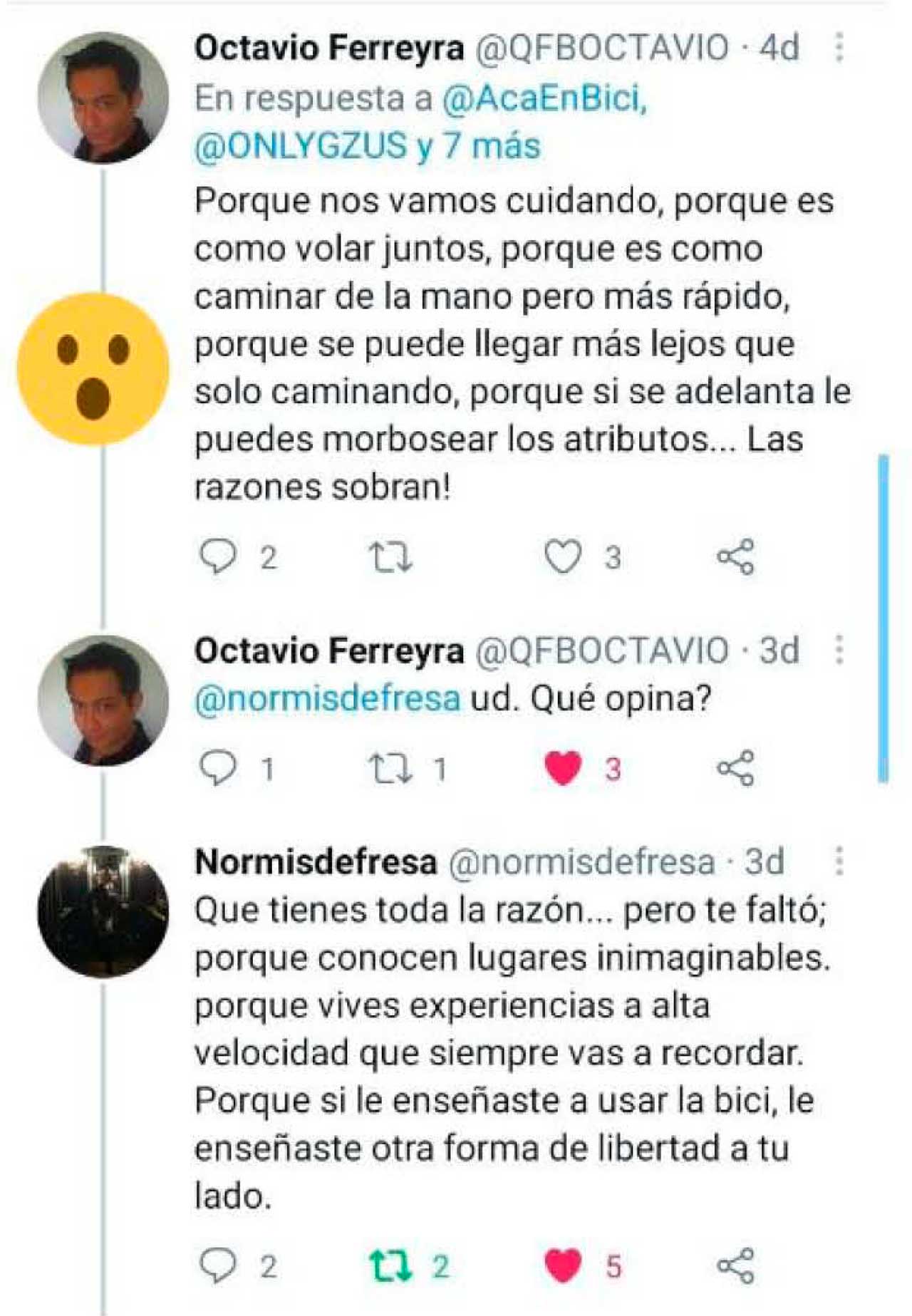The height and width of the screenshot is (1316, 912).
Task: Share the "Porque nos vamos cuidando" tweet
Action: pos(735,556)
